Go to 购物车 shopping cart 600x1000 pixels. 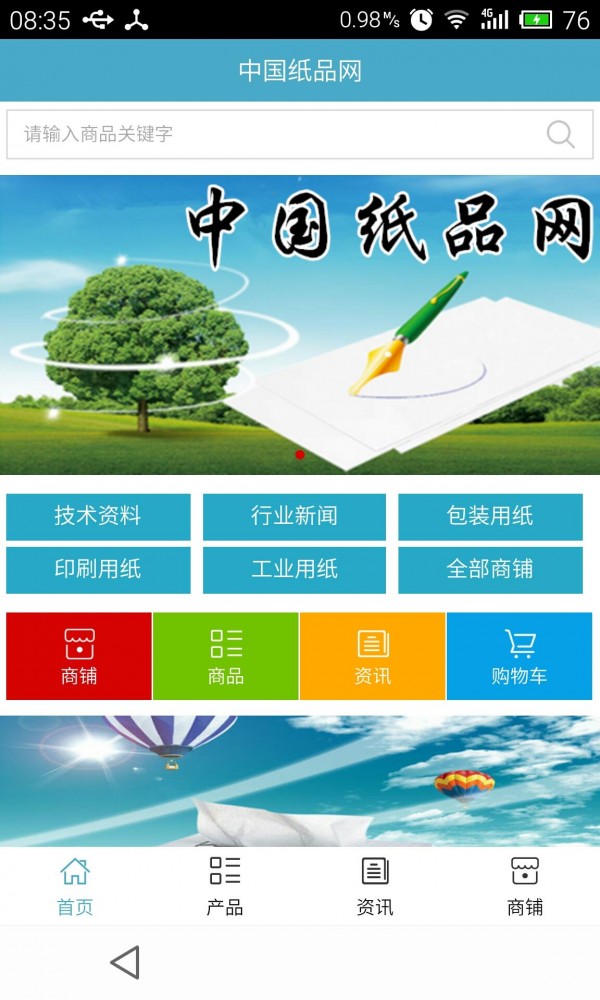[x=519, y=656]
